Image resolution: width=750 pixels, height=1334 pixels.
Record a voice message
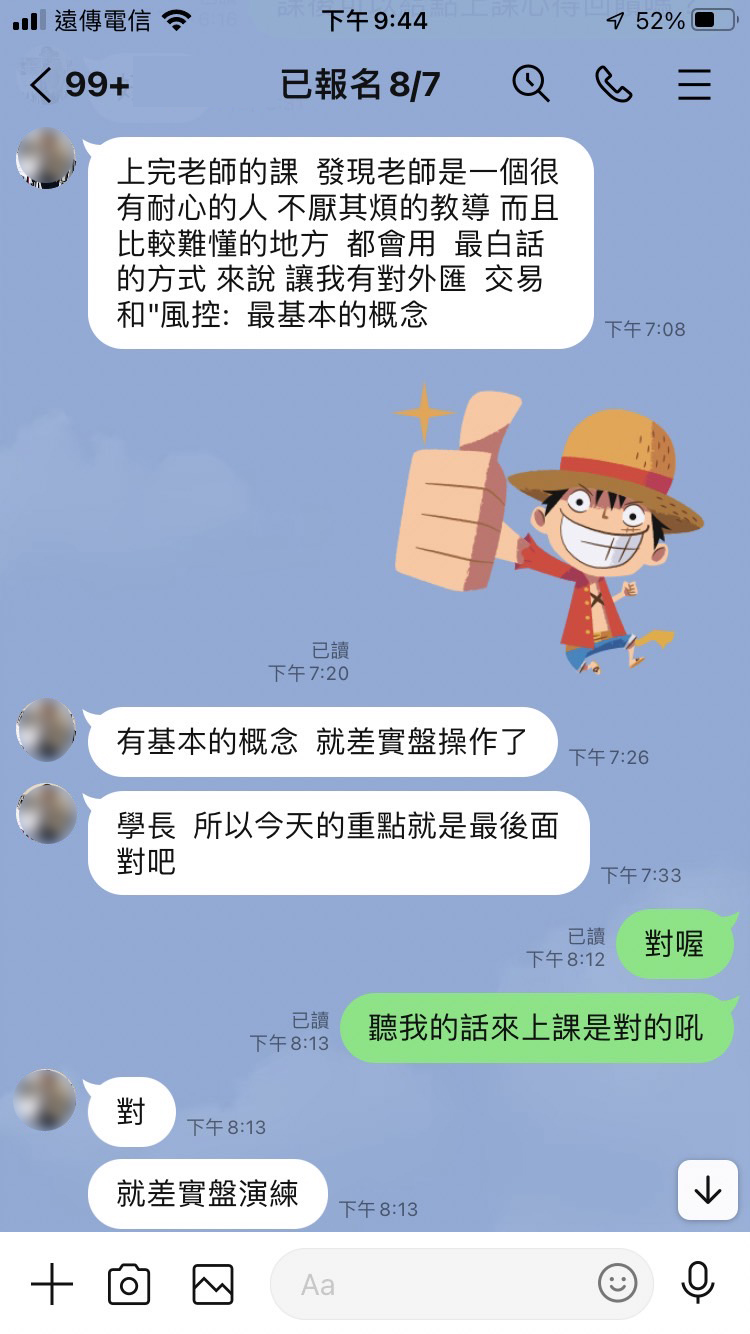click(x=697, y=1284)
